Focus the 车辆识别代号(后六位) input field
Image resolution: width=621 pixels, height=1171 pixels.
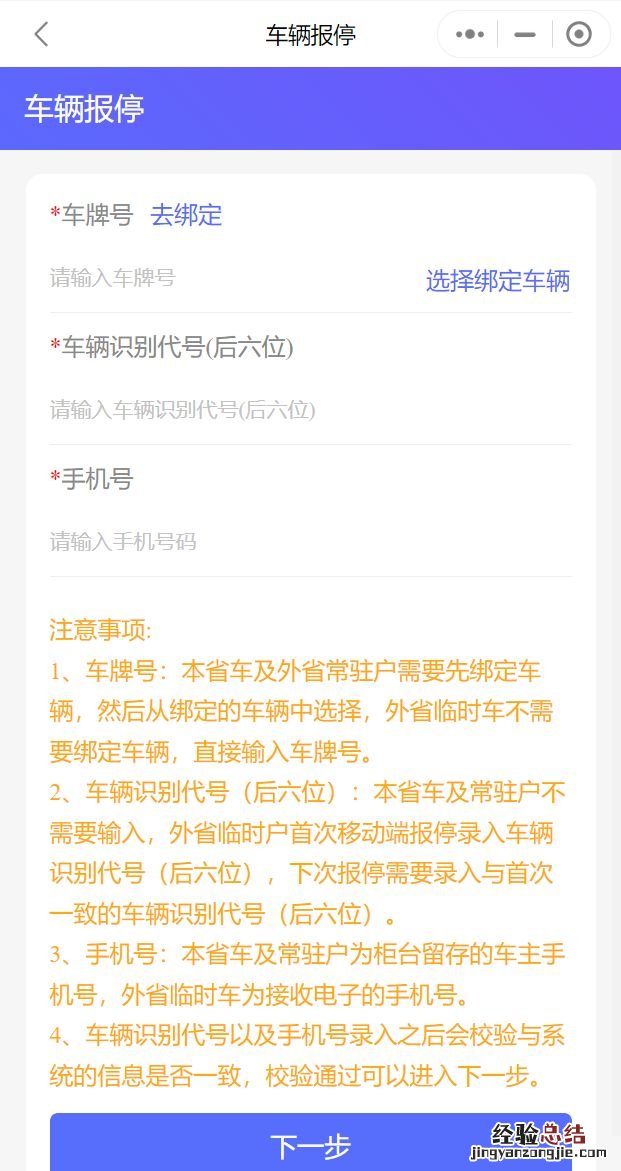pos(300,410)
